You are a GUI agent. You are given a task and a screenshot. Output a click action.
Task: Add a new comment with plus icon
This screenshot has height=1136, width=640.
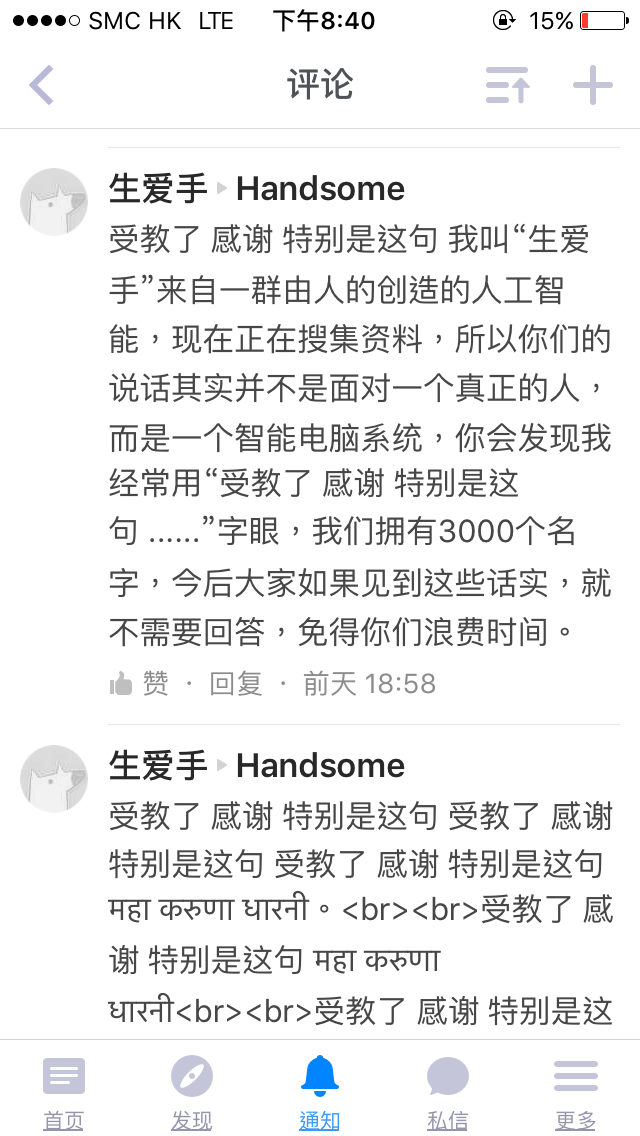(x=592, y=86)
